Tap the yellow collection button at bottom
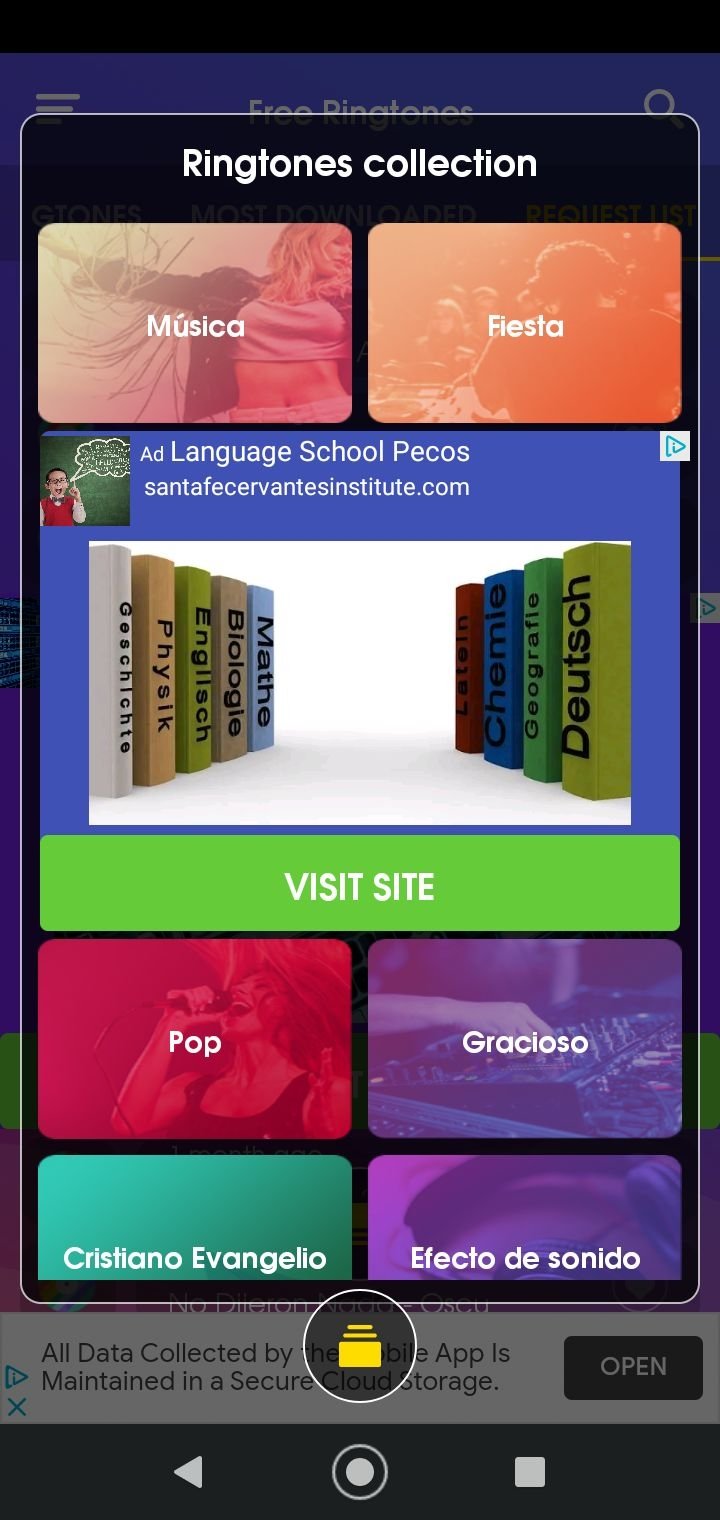This screenshot has width=720, height=1520. (x=360, y=1346)
